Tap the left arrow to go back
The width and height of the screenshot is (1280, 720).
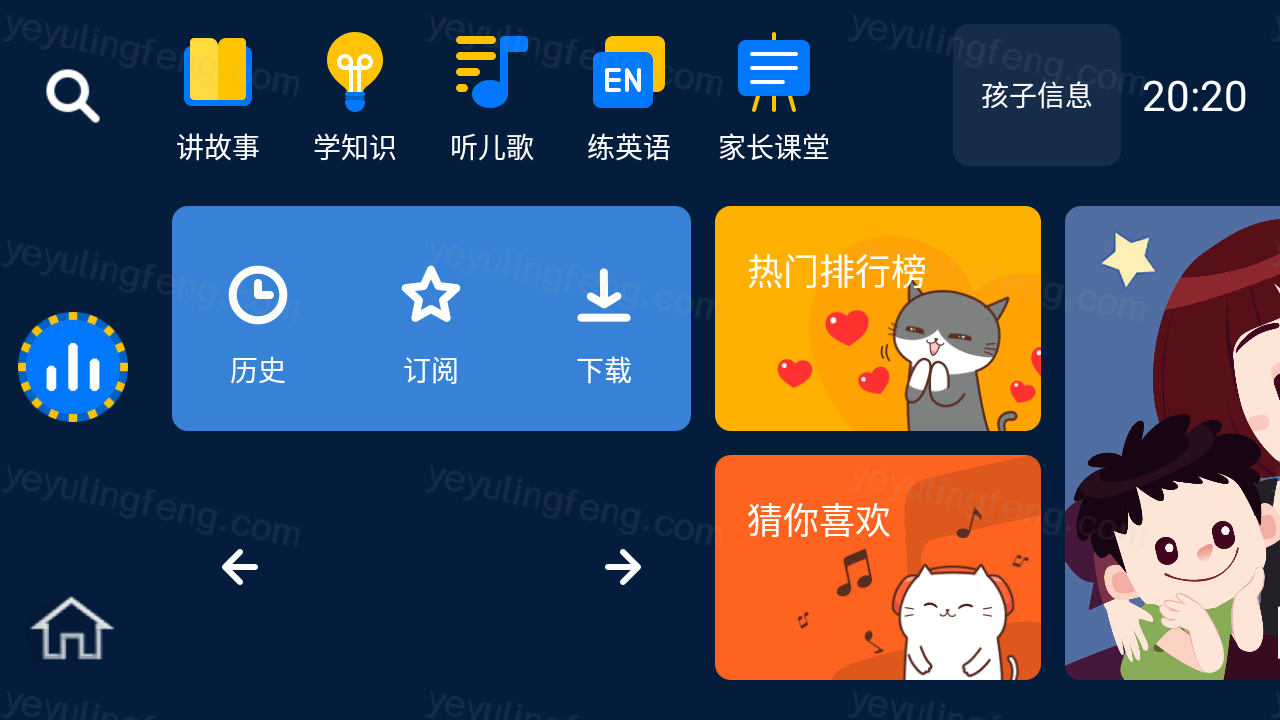coord(240,567)
